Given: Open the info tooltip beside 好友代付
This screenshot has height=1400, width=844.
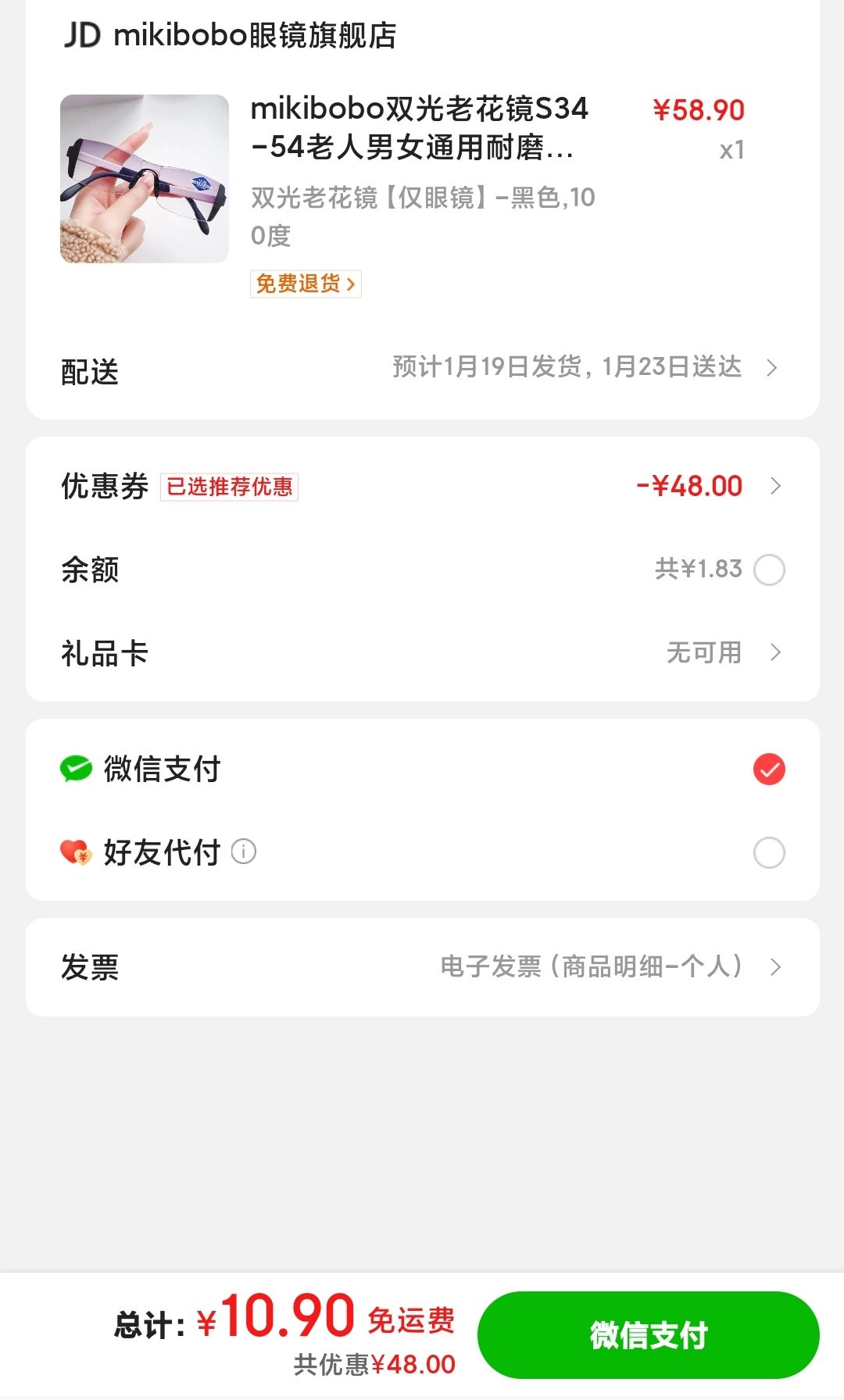Looking at the screenshot, I should click(245, 852).
